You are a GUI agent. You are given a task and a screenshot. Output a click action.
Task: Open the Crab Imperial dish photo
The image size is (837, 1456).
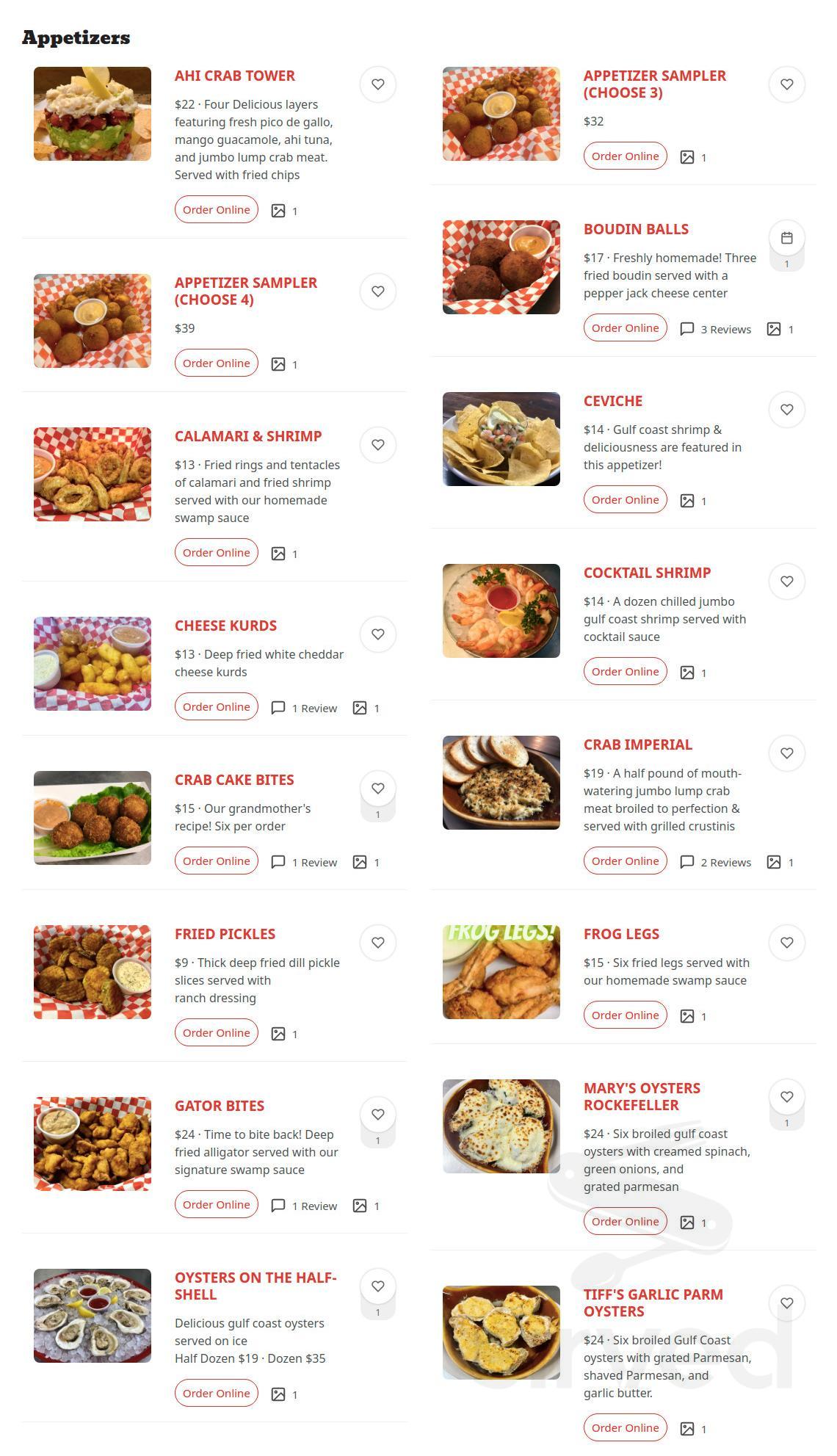pyautogui.click(x=501, y=783)
